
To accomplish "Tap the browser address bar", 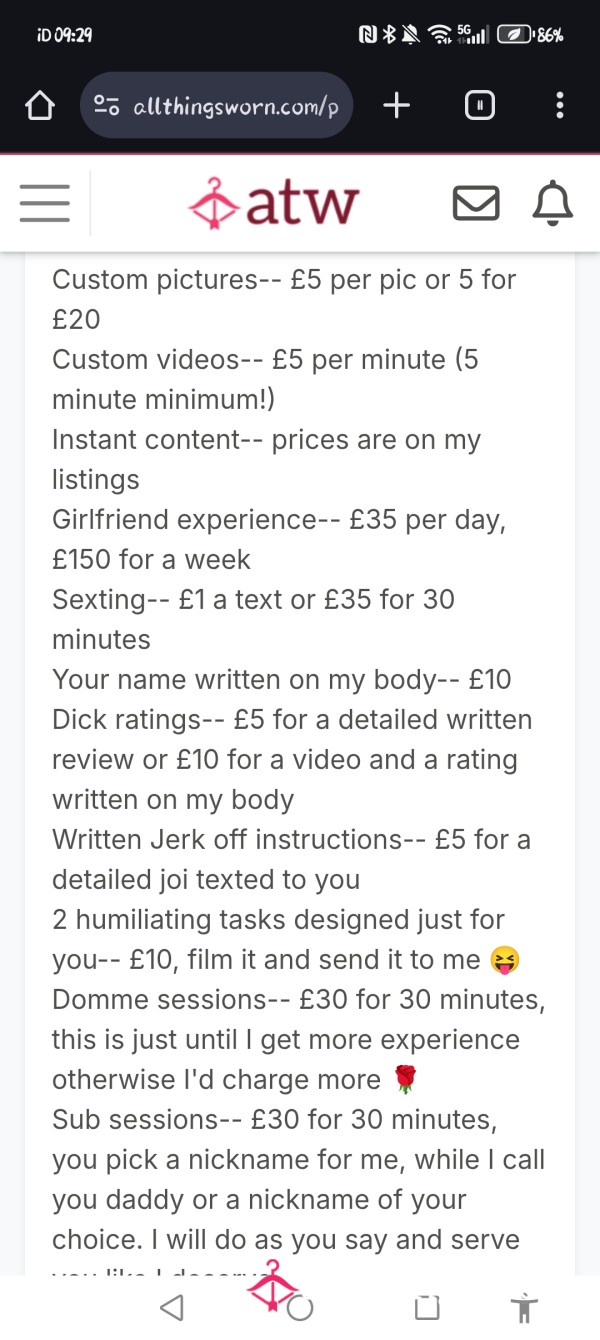I will coord(216,105).
